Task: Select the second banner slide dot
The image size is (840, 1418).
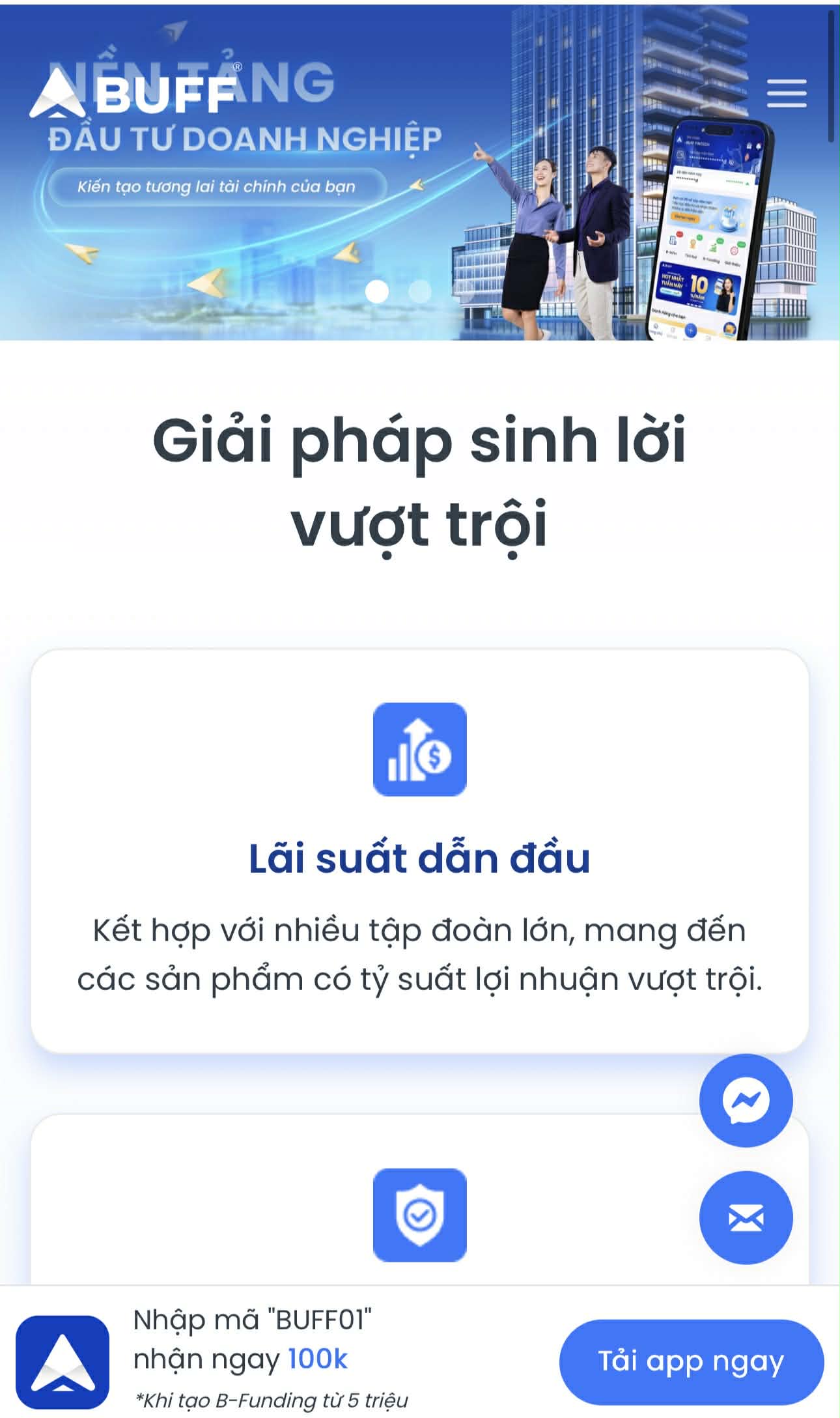Action: pyautogui.click(x=420, y=291)
